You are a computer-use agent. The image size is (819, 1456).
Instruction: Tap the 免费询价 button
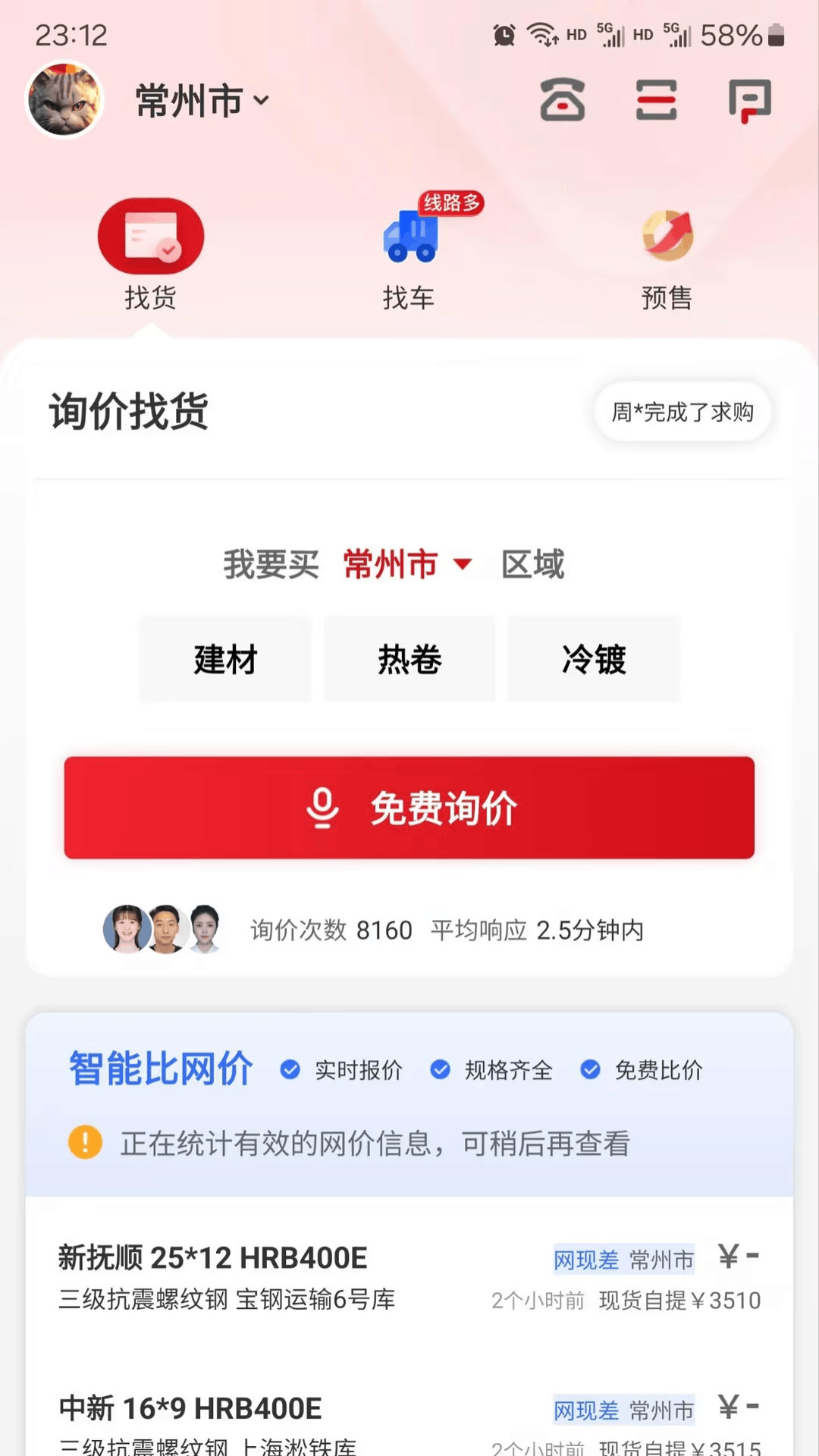tap(409, 808)
